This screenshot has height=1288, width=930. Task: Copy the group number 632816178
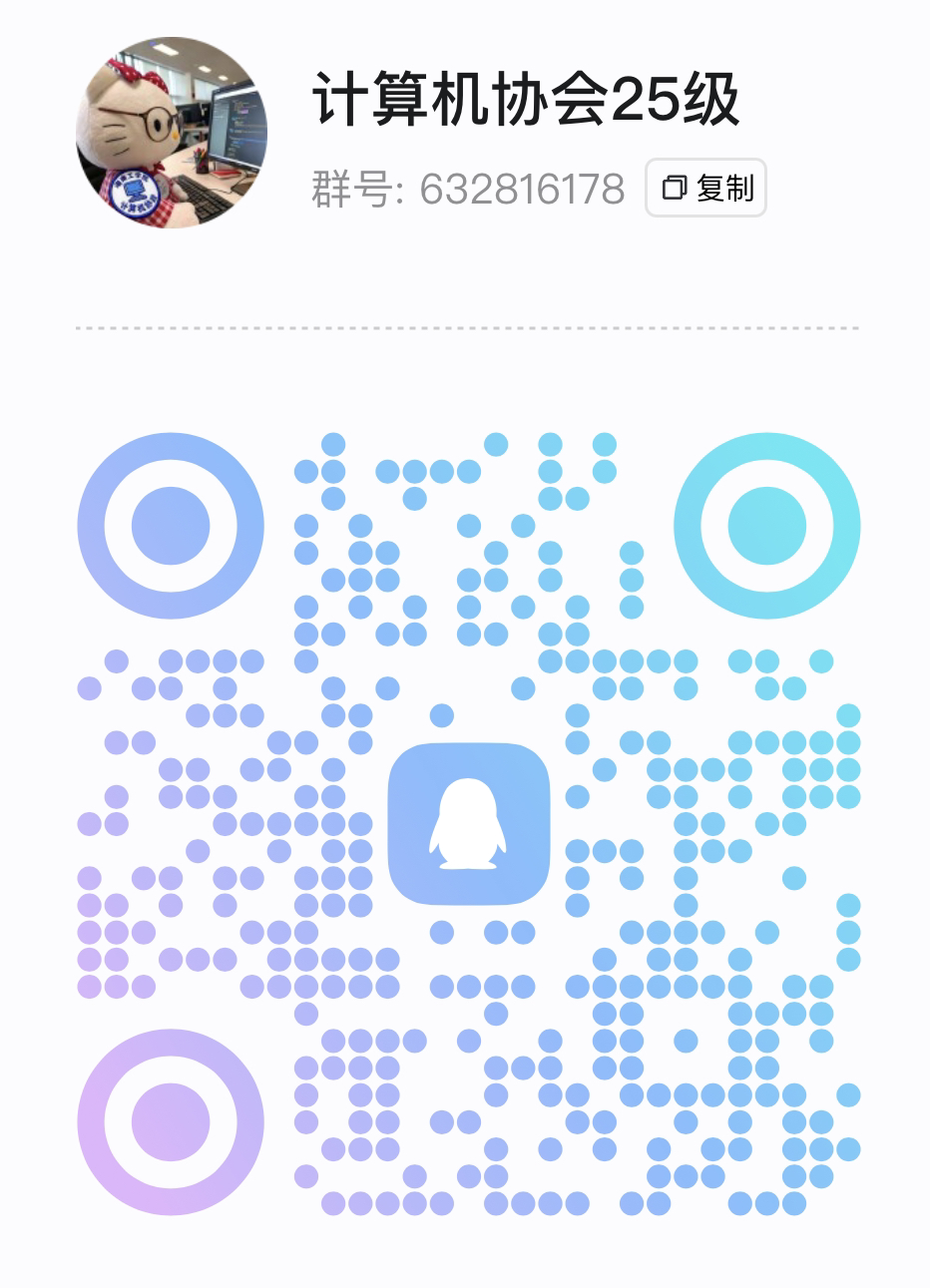tap(705, 188)
